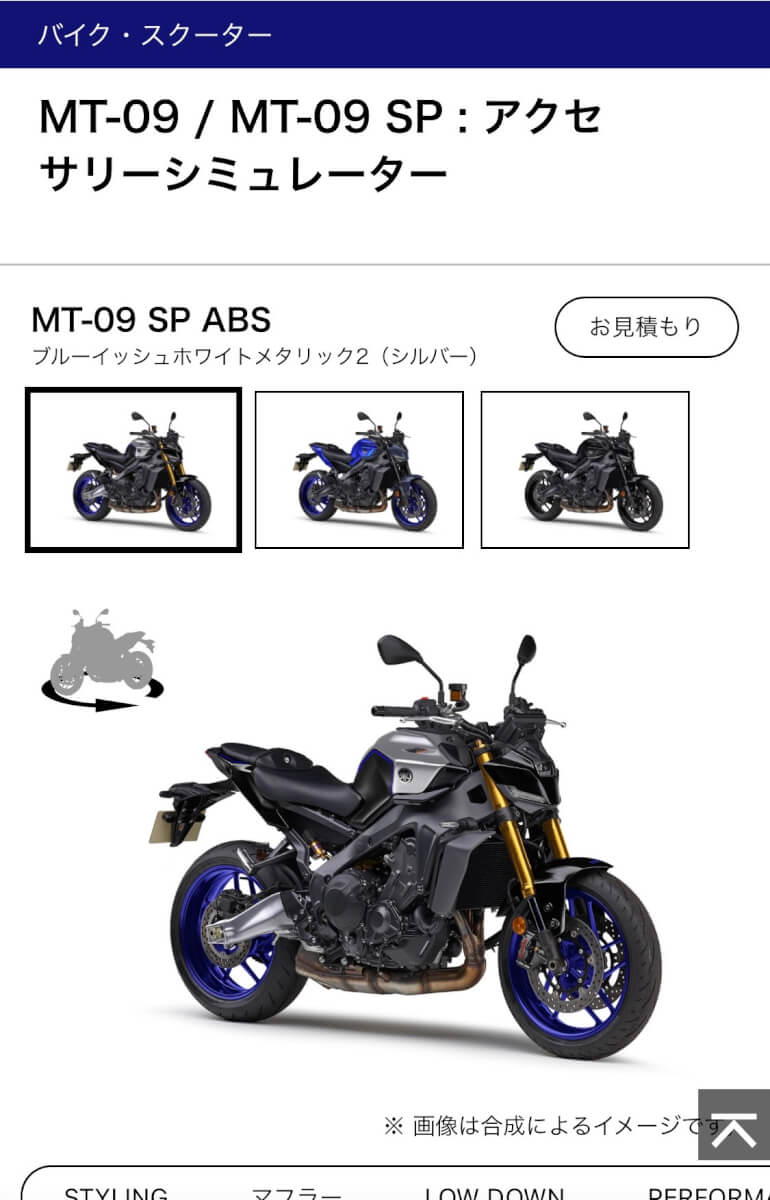Tap the お見積もり estimate button

(646, 327)
